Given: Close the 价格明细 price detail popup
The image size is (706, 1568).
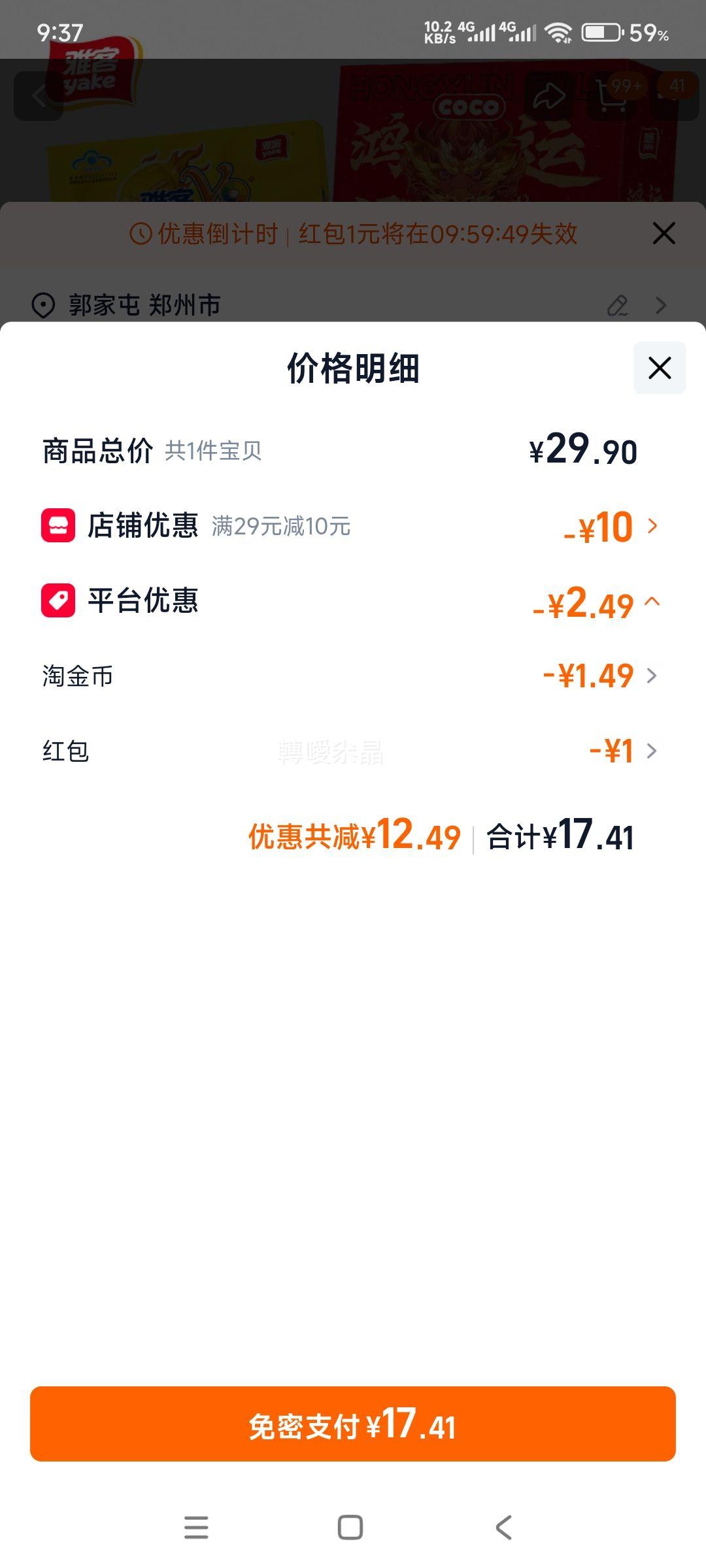Looking at the screenshot, I should pyautogui.click(x=660, y=368).
